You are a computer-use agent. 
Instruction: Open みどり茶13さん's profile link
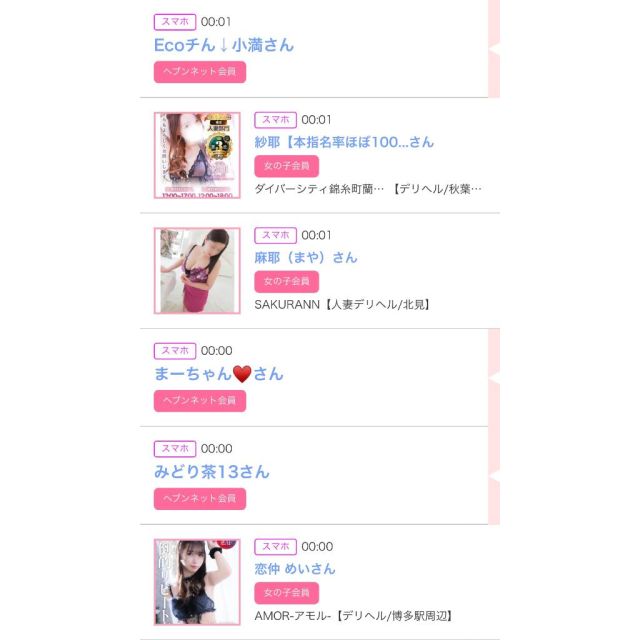coord(212,471)
